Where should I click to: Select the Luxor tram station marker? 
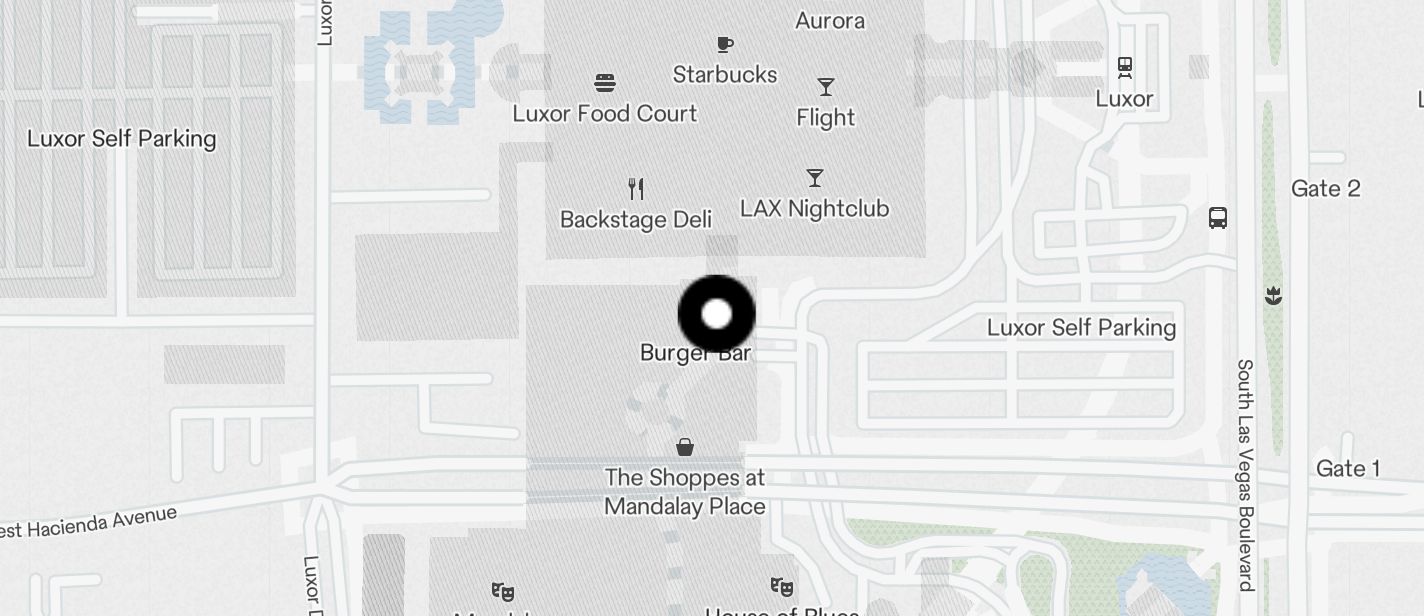(1125, 68)
